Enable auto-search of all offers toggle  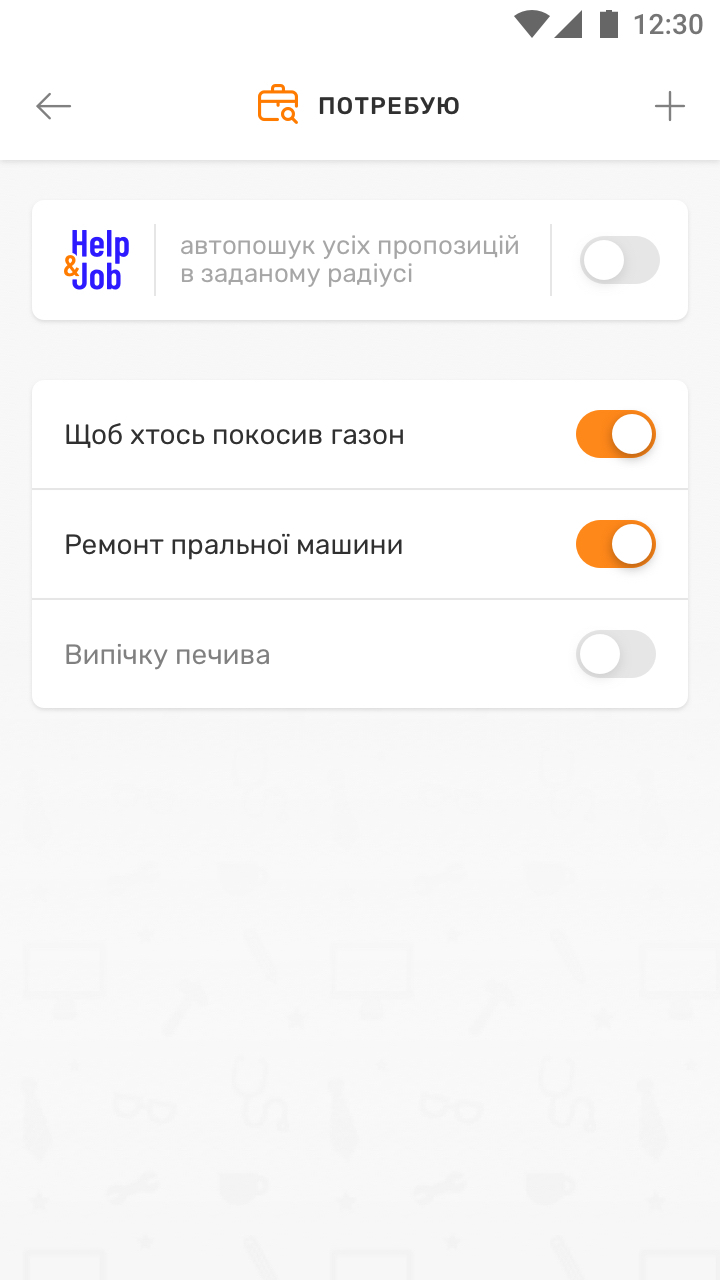(619, 261)
